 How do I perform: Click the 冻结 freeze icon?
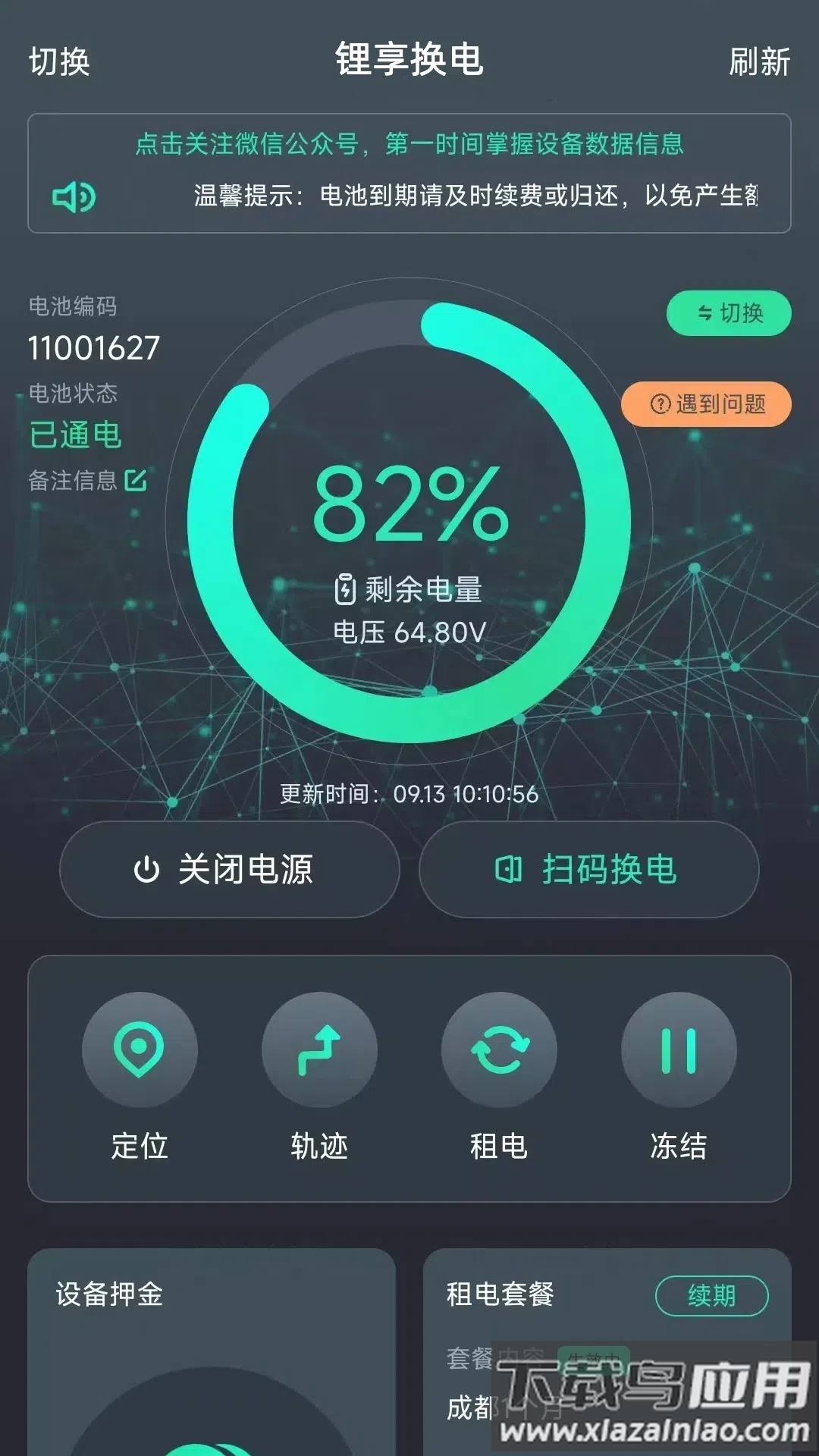[679, 1050]
